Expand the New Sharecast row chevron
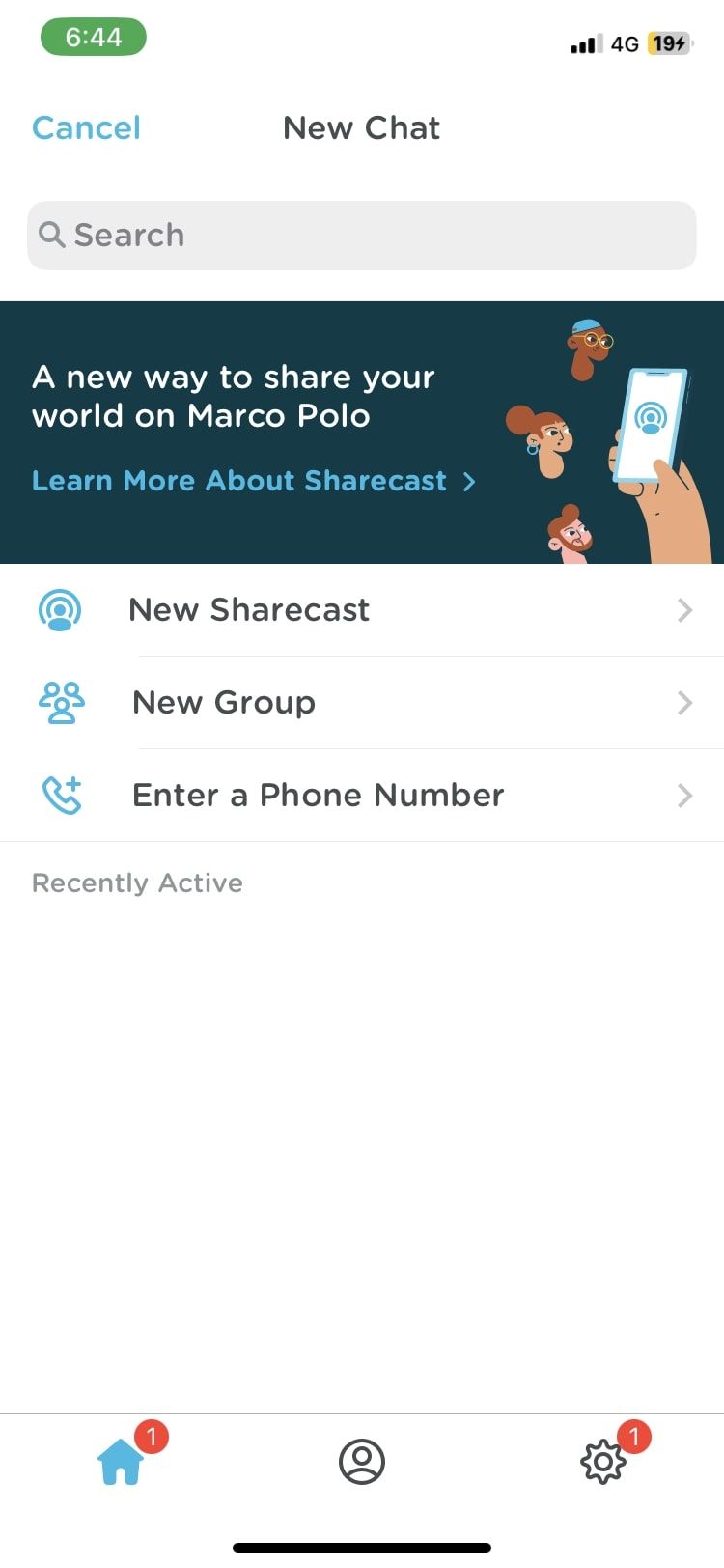Image resolution: width=724 pixels, height=1568 pixels. (x=685, y=609)
